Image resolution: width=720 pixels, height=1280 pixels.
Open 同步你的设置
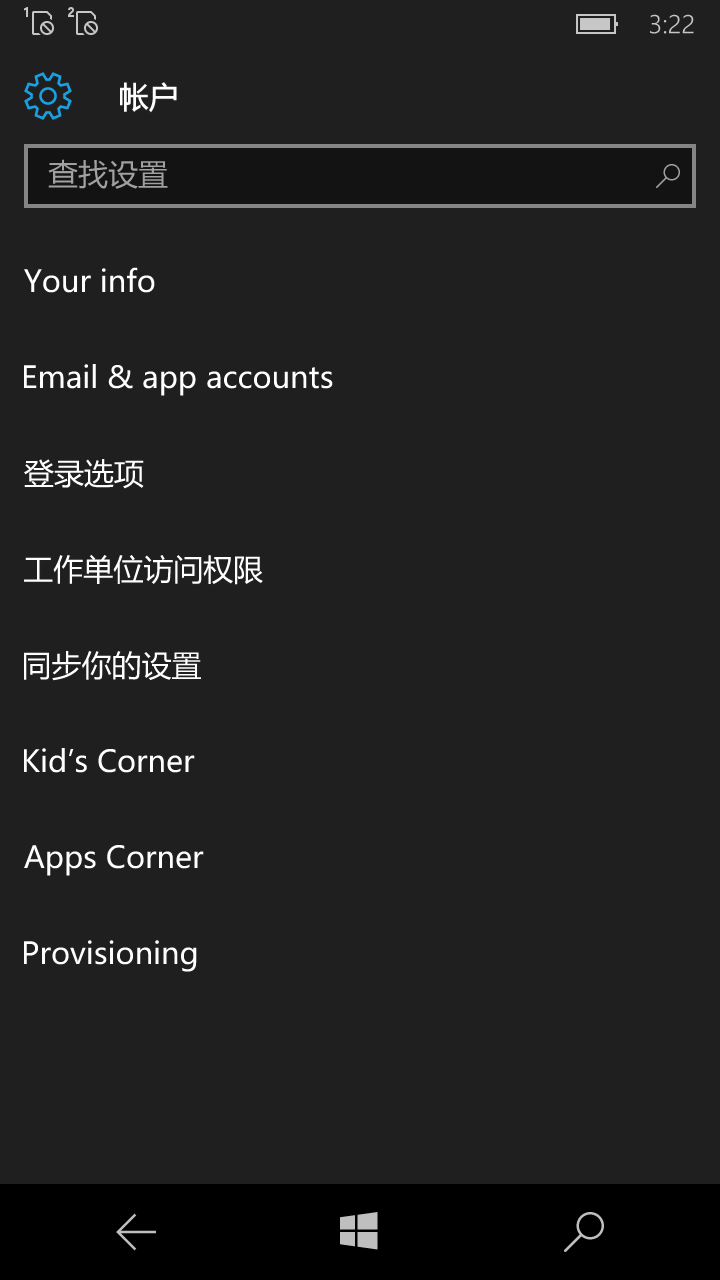pos(360,665)
